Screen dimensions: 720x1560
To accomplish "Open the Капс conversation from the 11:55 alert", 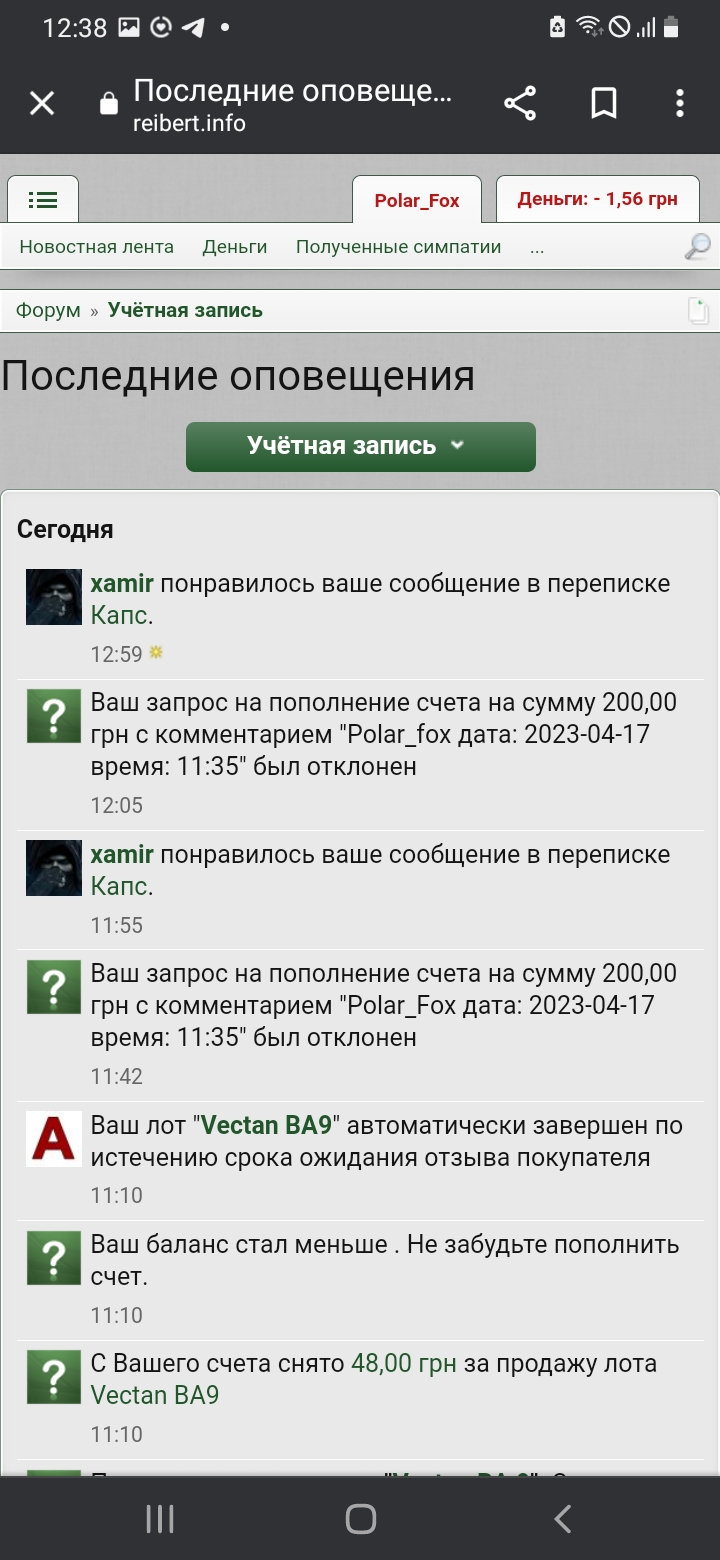I will pos(122,887).
